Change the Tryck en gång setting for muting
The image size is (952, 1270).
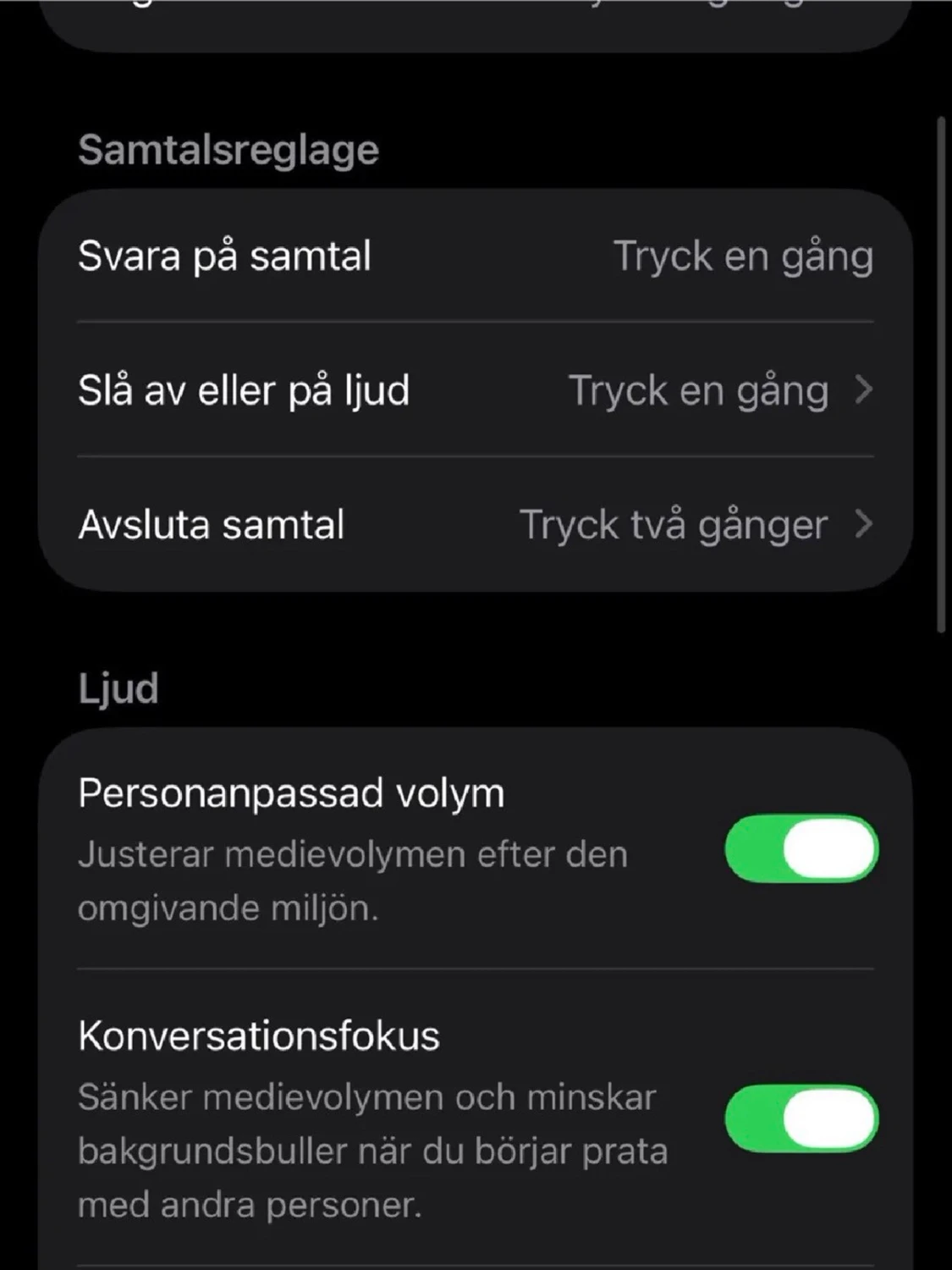[697, 390]
